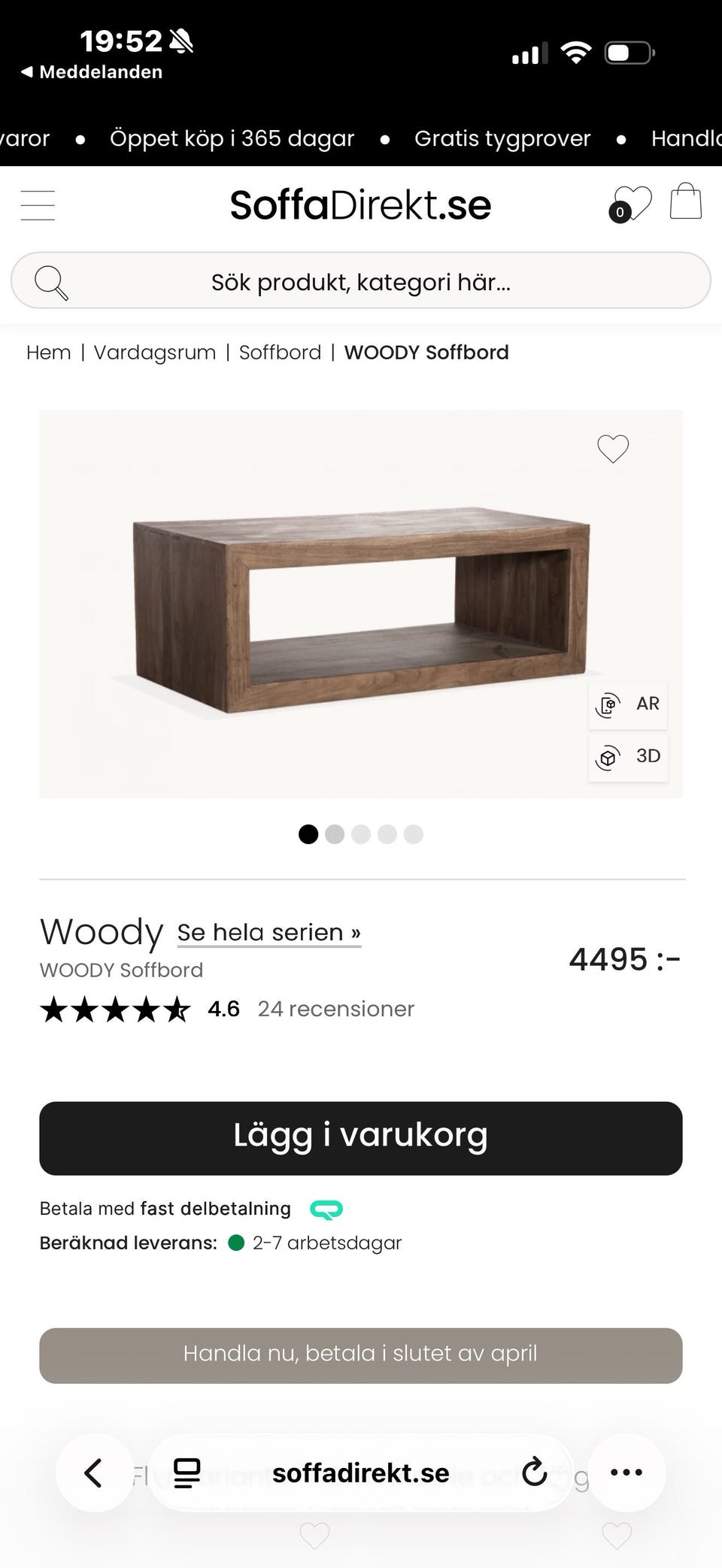Open 'Soffbord' from the breadcrumb trail
The width and height of the screenshot is (722, 1568).
pyautogui.click(x=279, y=352)
